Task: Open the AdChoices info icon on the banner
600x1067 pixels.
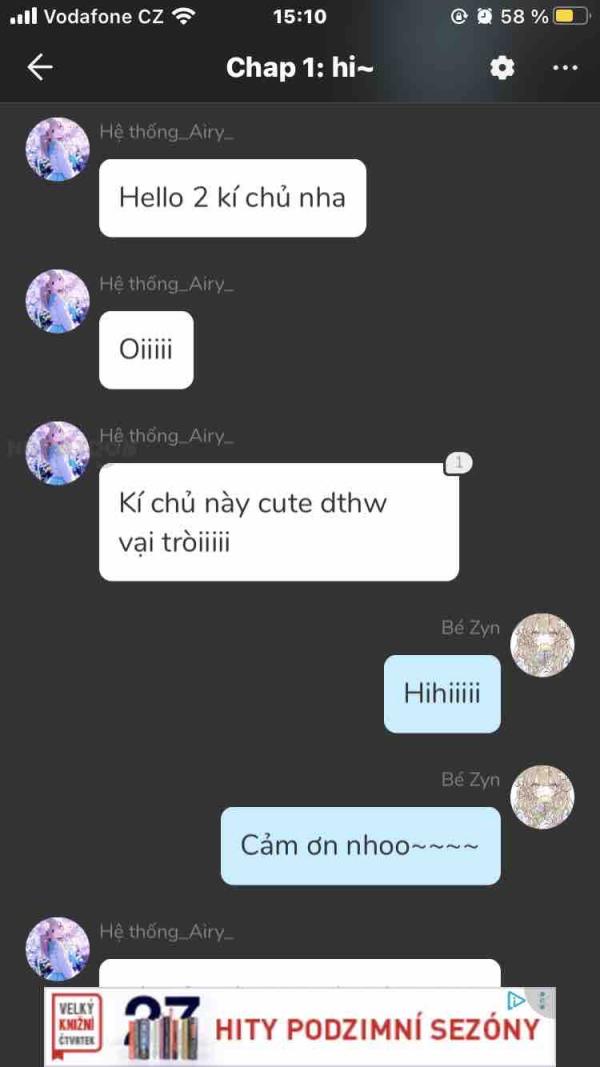Action: click(x=516, y=1000)
